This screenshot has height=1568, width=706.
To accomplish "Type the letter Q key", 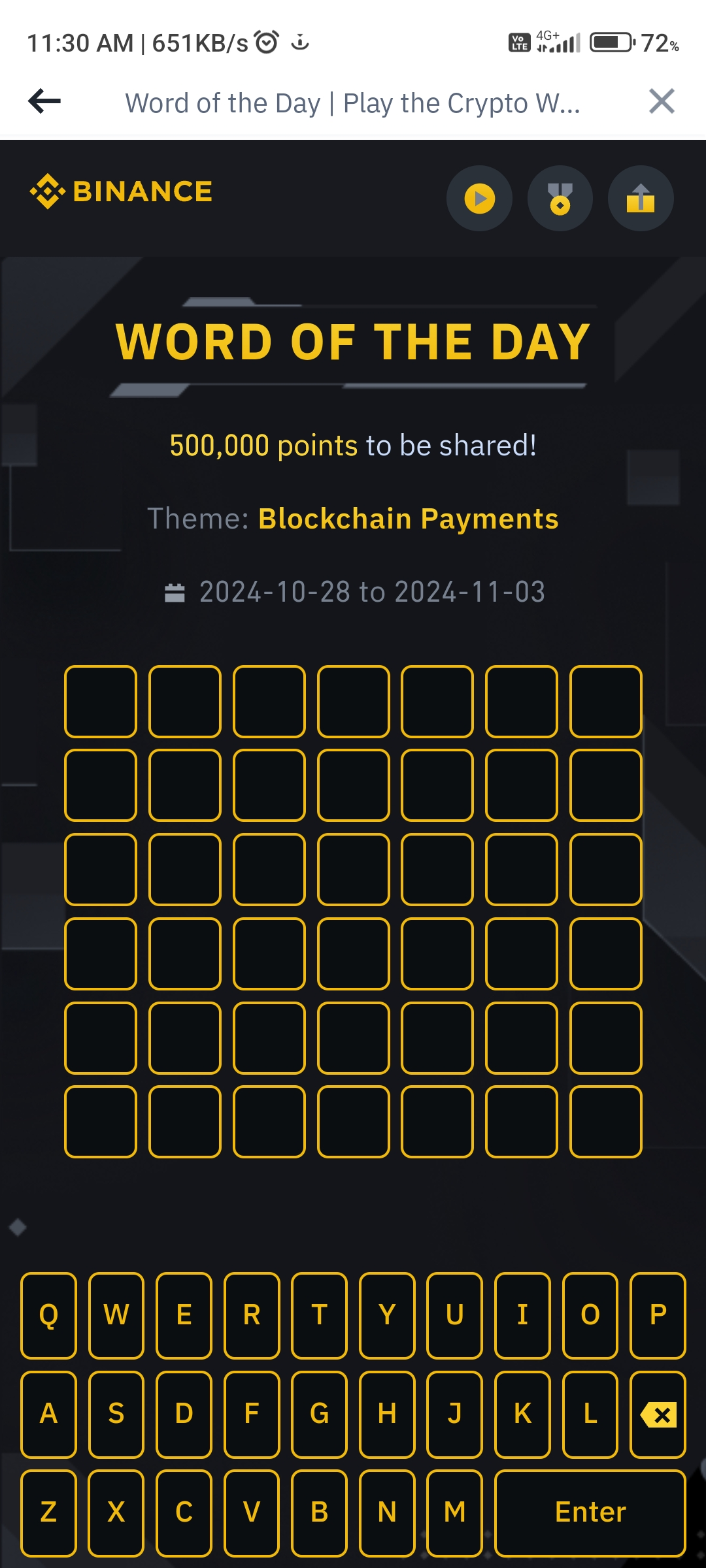I will pyautogui.click(x=48, y=1315).
